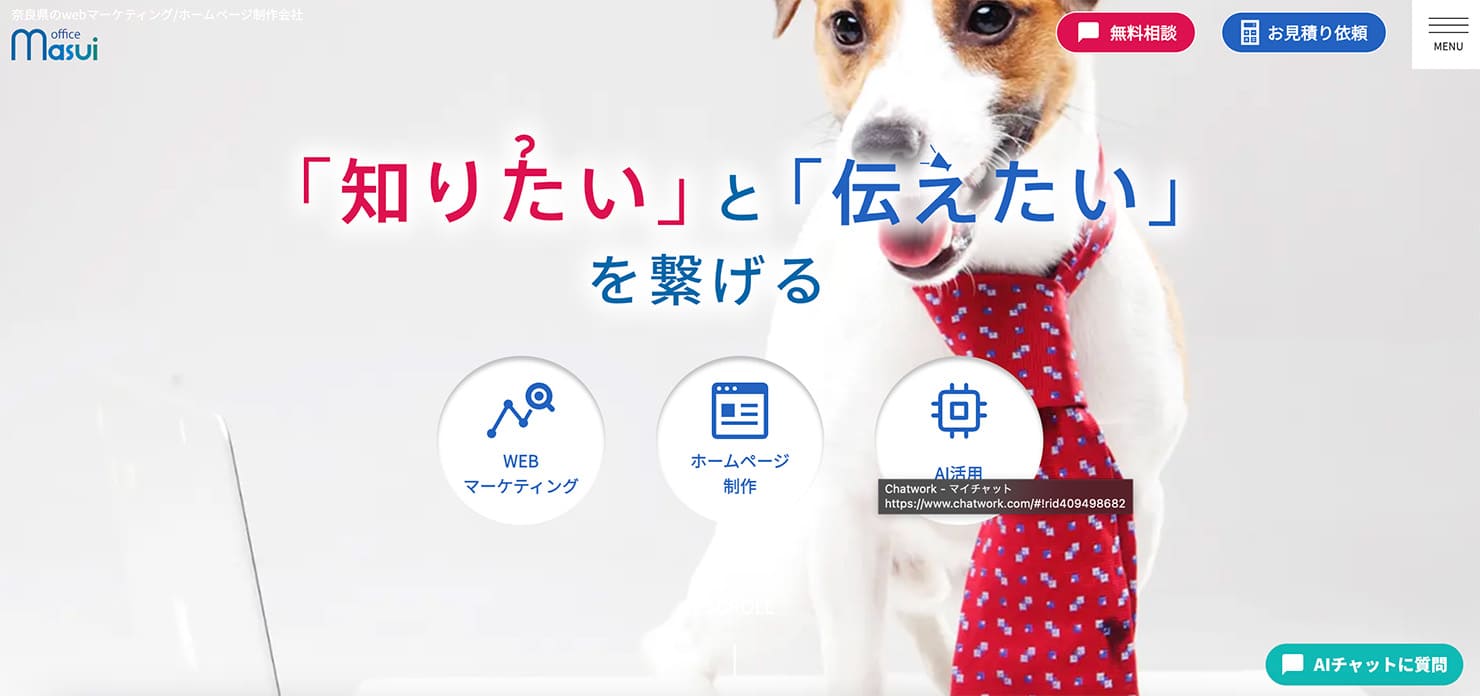The image size is (1480, 696).
Task: Open the MENU hamburger button
Action: (1447, 33)
